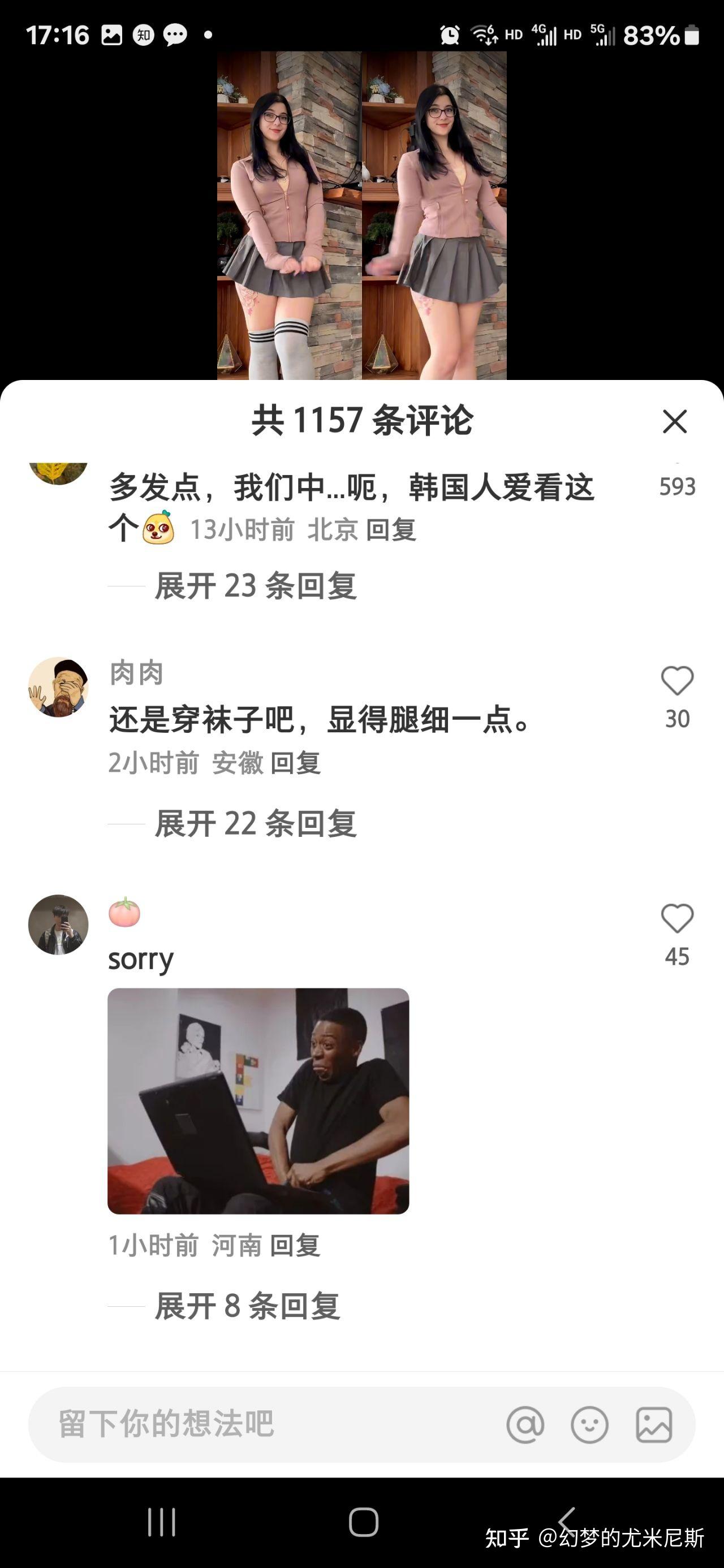View the image attached to sorry comment
The height and width of the screenshot is (1568, 724).
[x=258, y=1100]
